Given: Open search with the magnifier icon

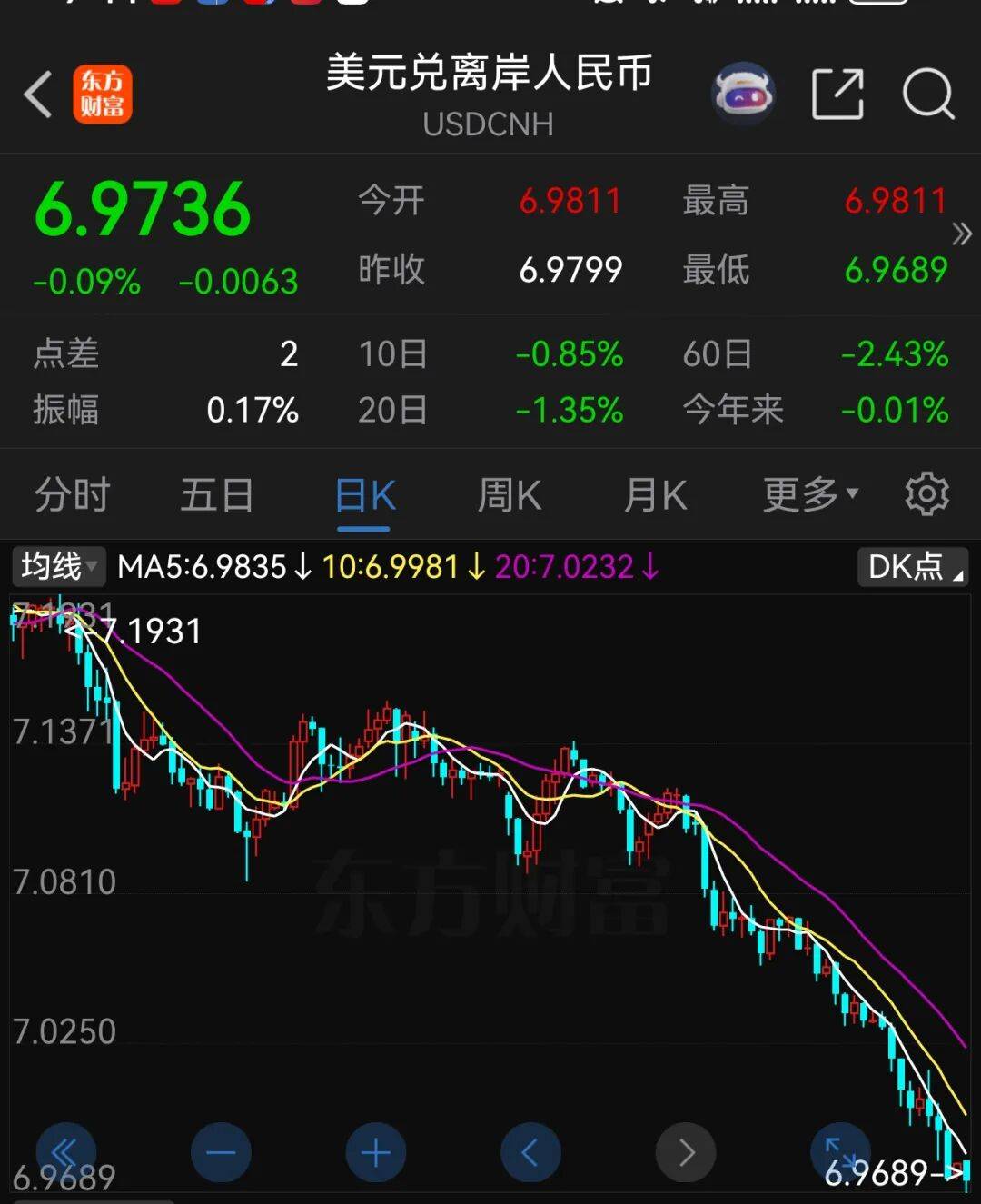Looking at the screenshot, I should pyautogui.click(x=927, y=93).
